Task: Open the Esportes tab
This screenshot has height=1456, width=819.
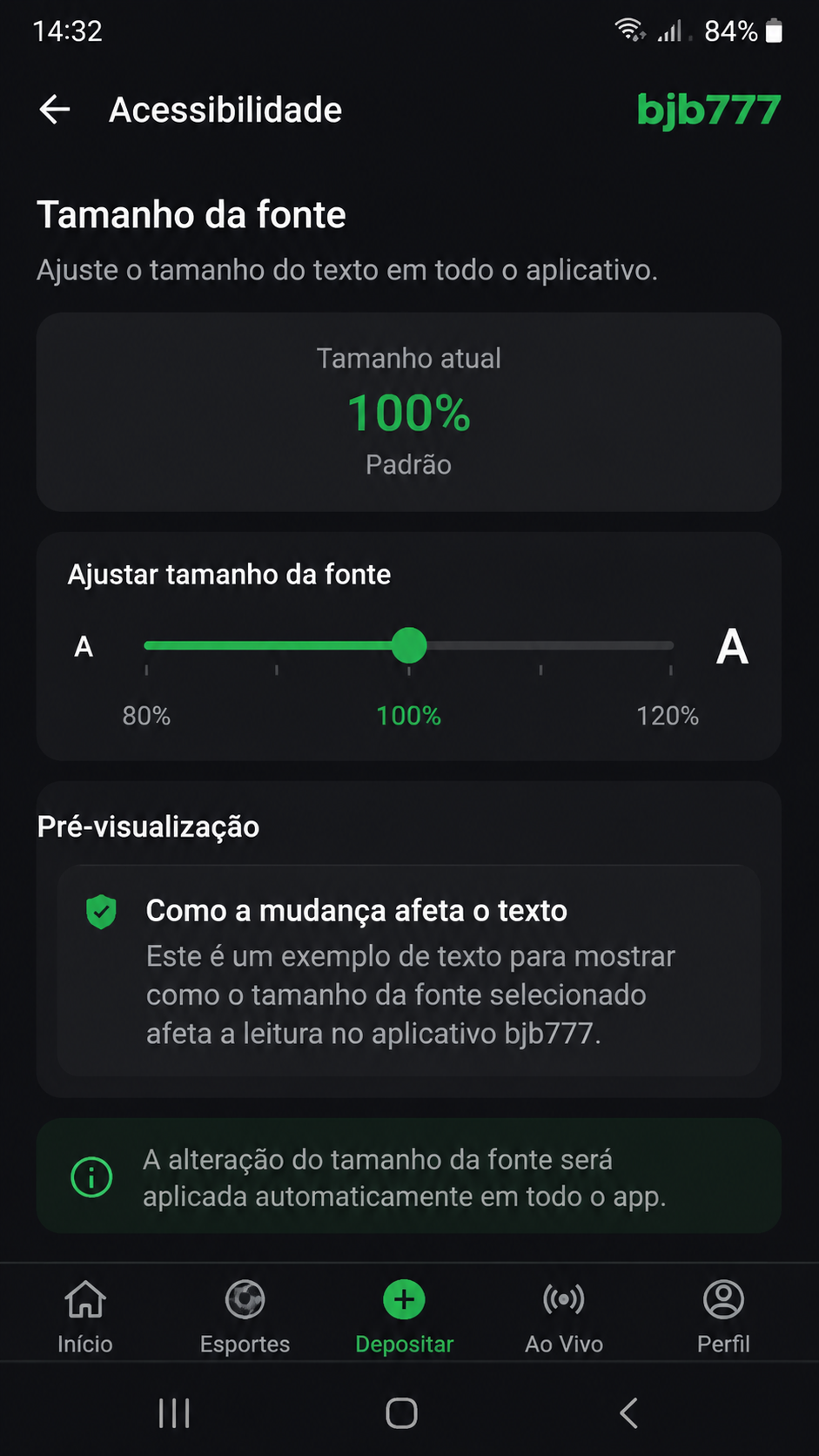Action: 245,1316
